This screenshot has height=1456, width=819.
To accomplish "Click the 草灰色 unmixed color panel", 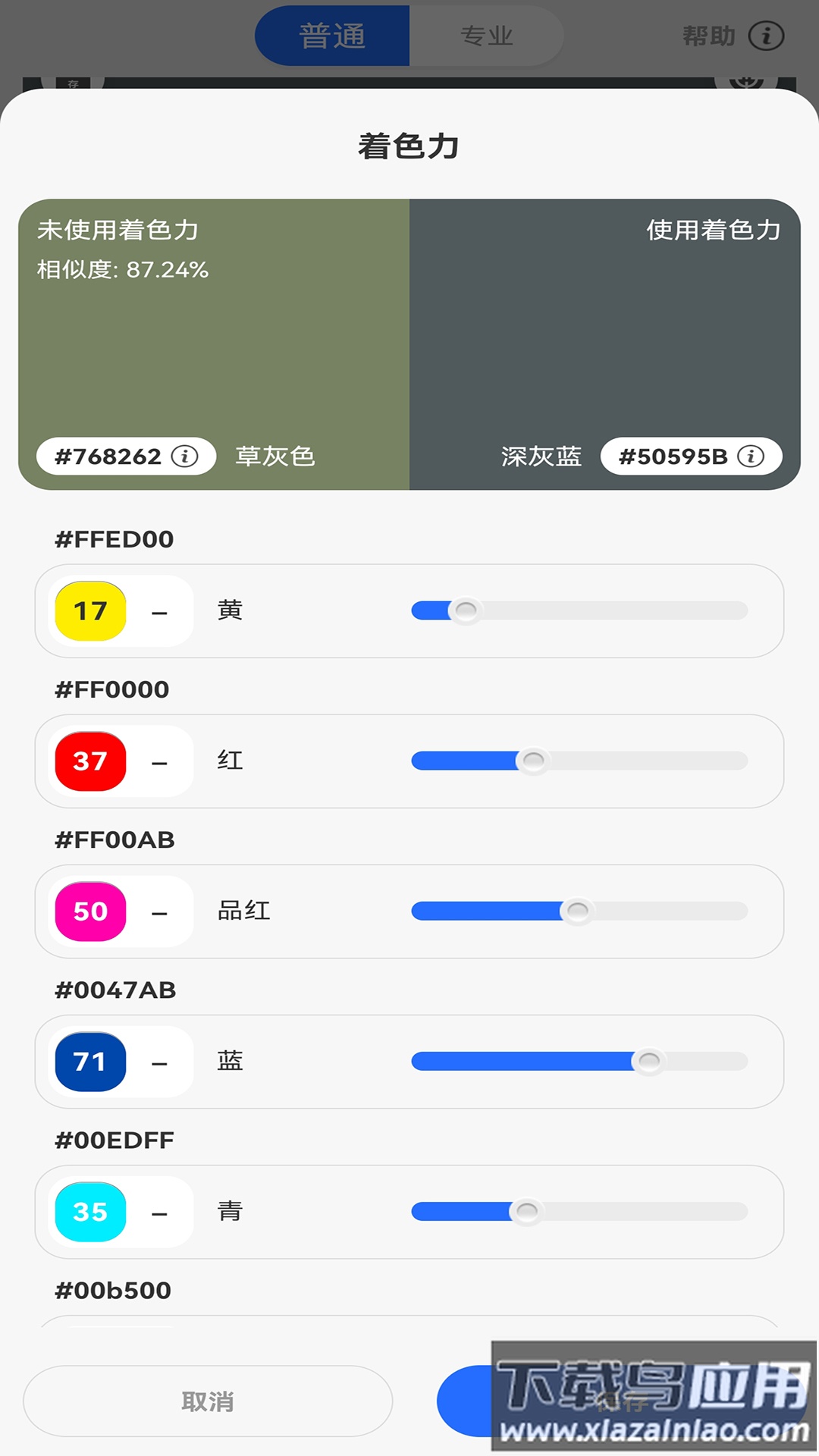I will click(x=212, y=341).
